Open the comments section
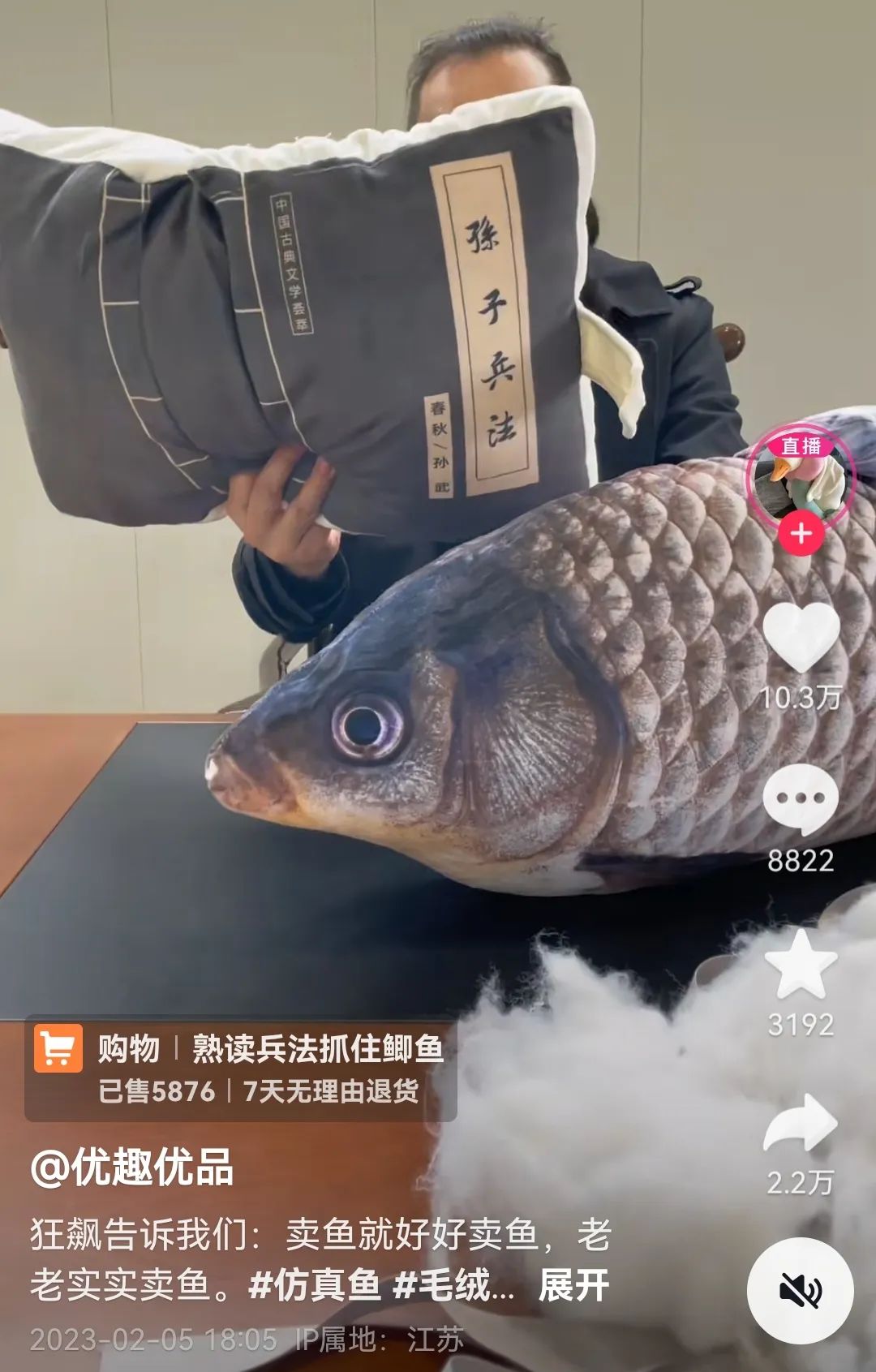The width and height of the screenshot is (876, 1372). pos(801,800)
